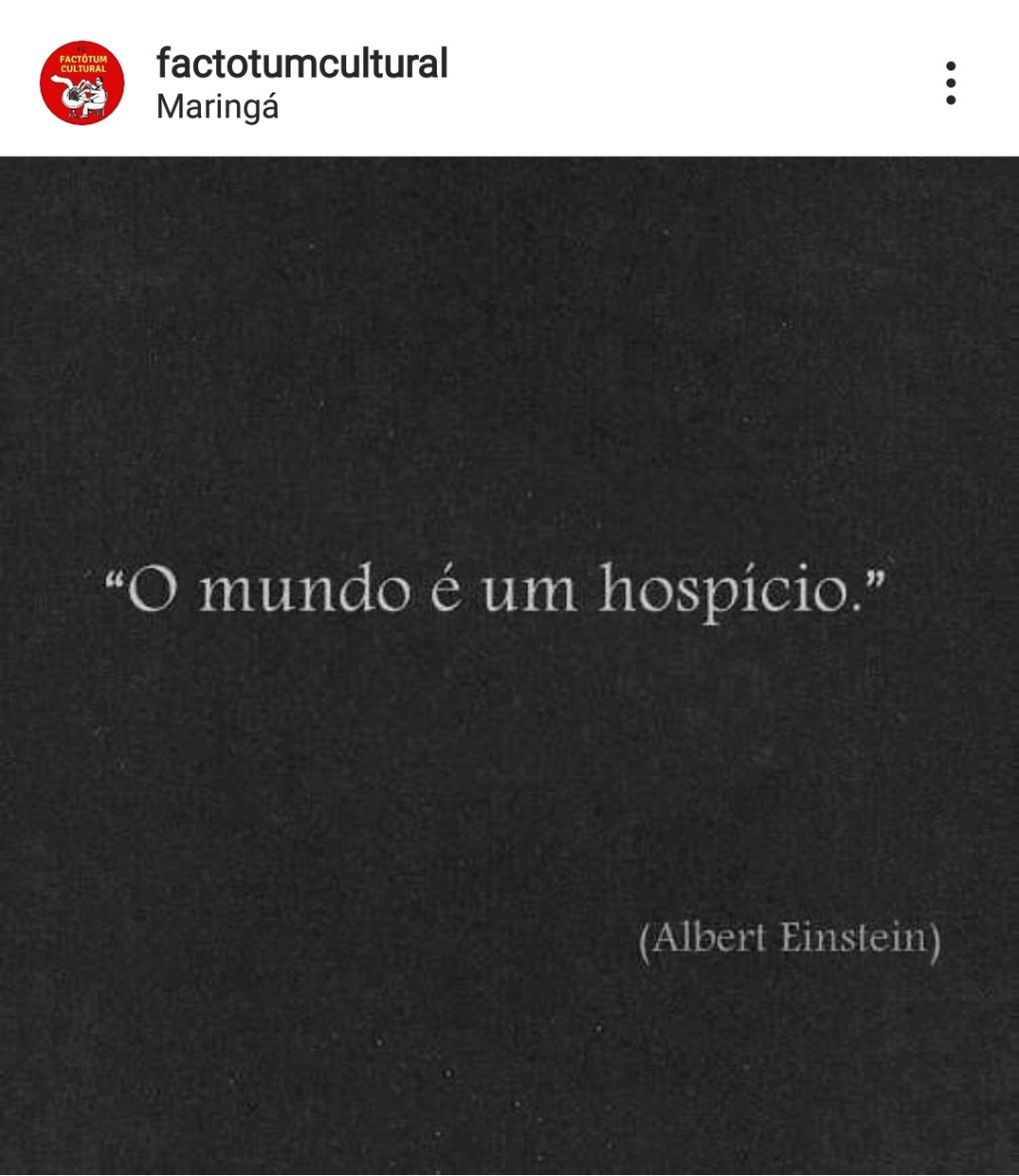Click the top dot of the ellipsis menu
Screen dimensions: 1019x1176
[952, 66]
